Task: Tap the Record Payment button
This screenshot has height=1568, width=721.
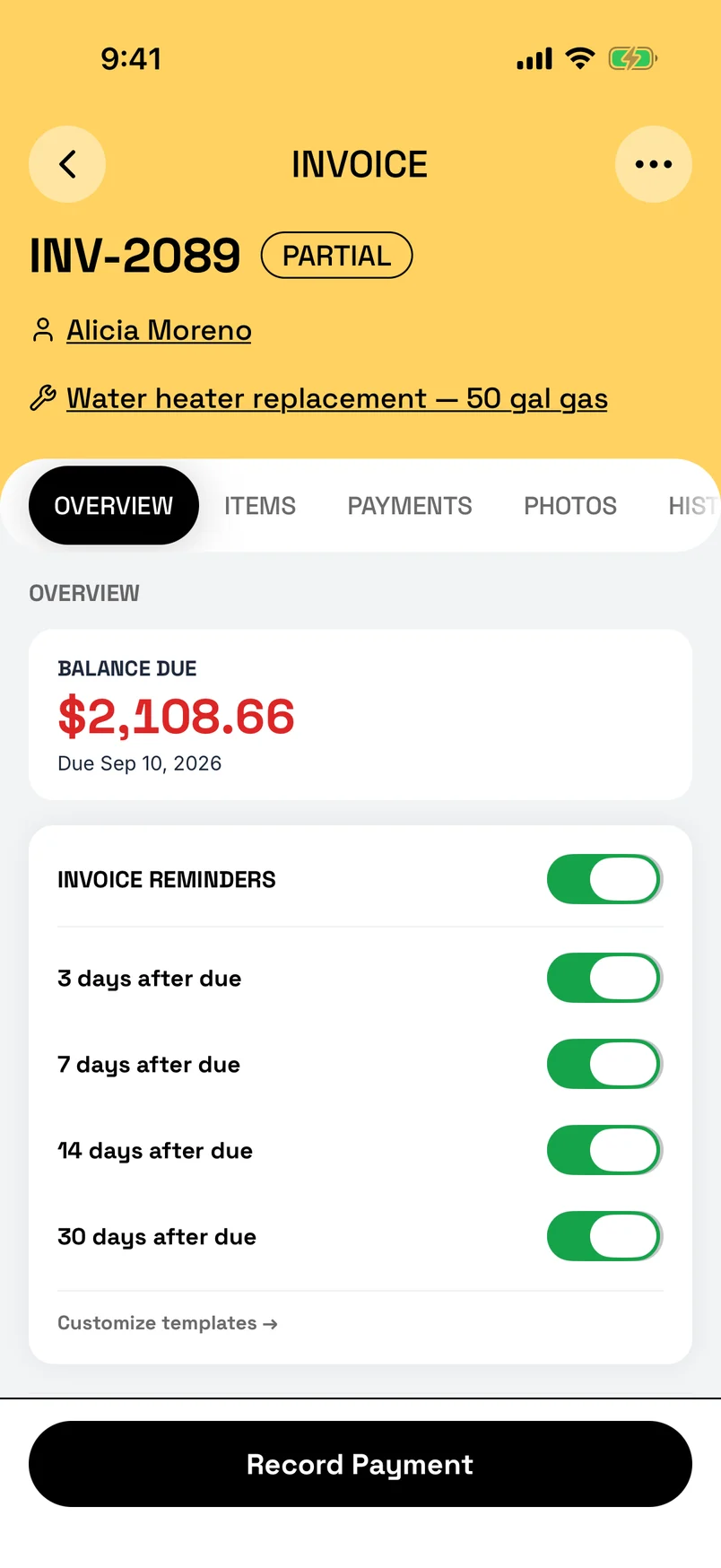Action: (360, 1464)
